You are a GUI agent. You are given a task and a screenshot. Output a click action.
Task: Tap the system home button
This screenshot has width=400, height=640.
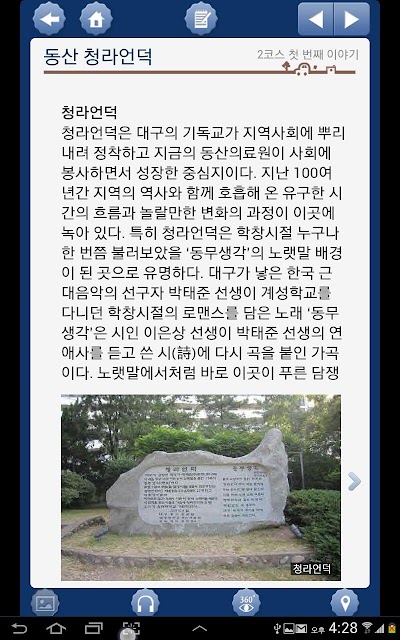point(56,629)
